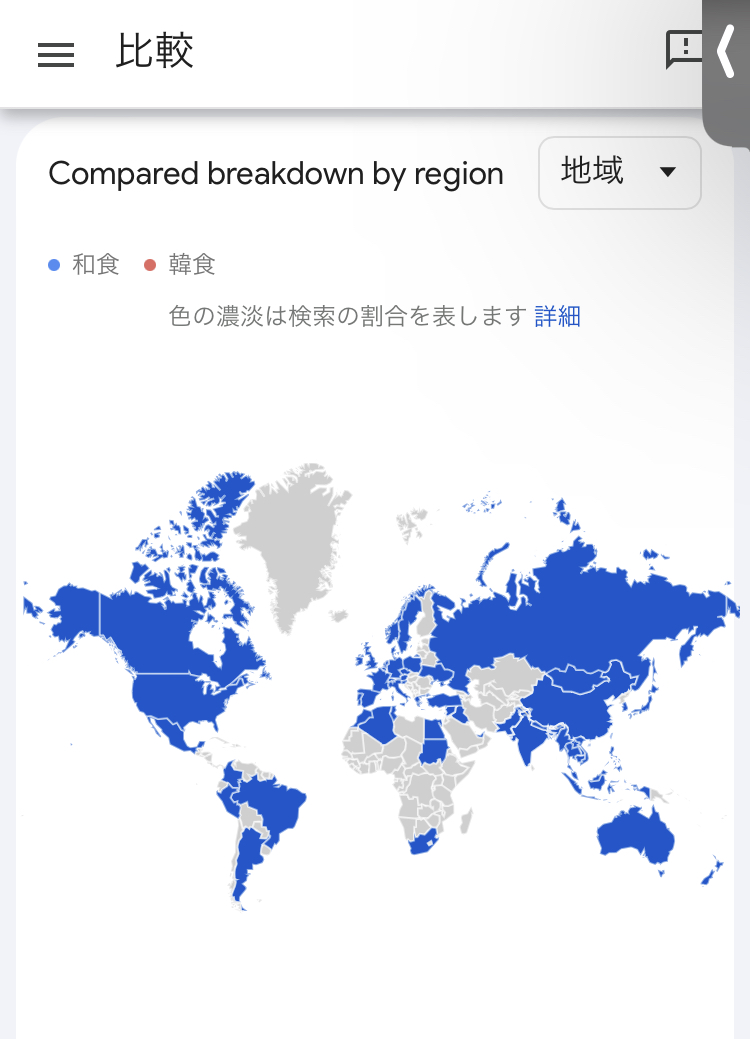The height and width of the screenshot is (1039, 750).
Task: Expand the 地域 region dropdown
Action: (x=620, y=173)
